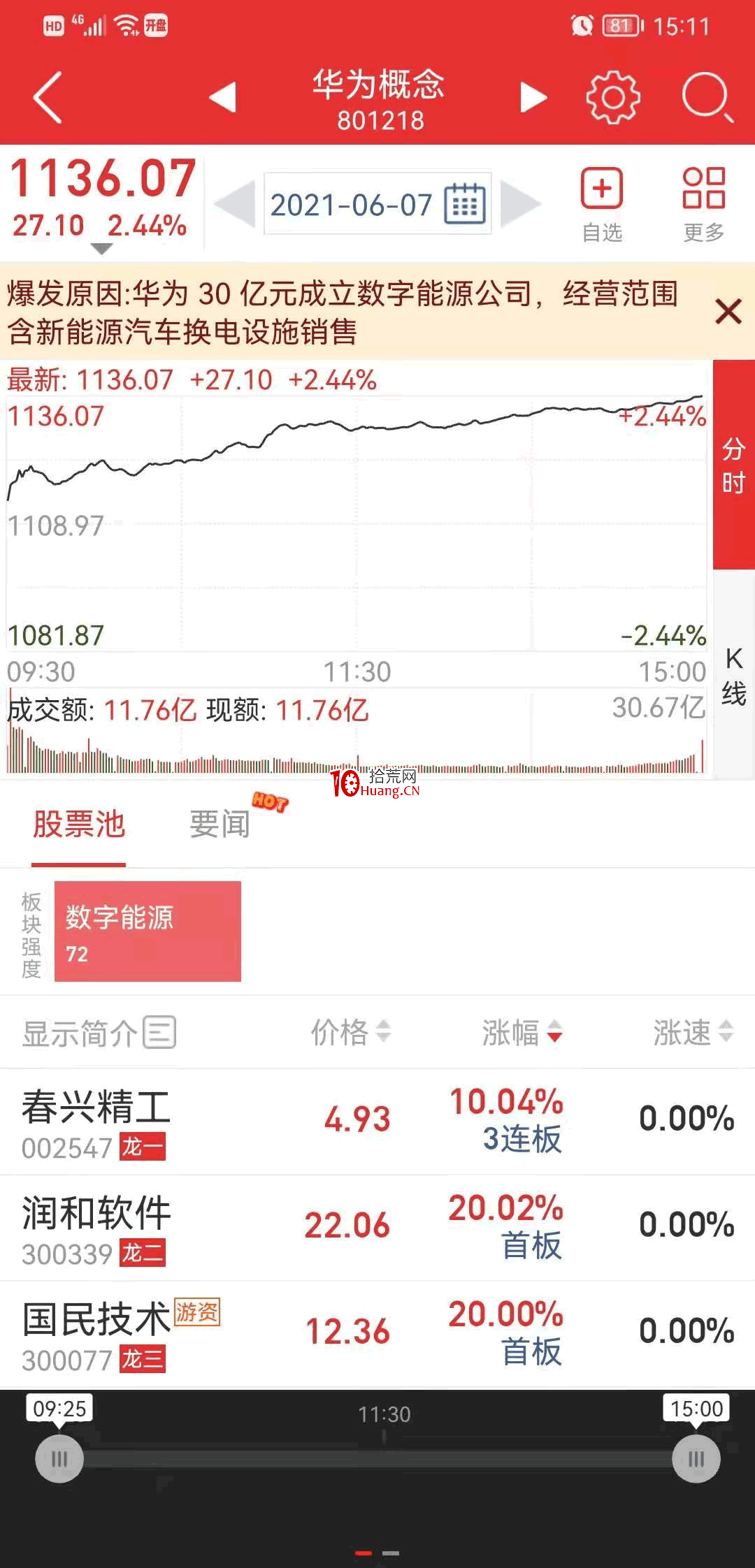Open 更多 grid icon for more options
755x1568 pixels.
[x=704, y=189]
